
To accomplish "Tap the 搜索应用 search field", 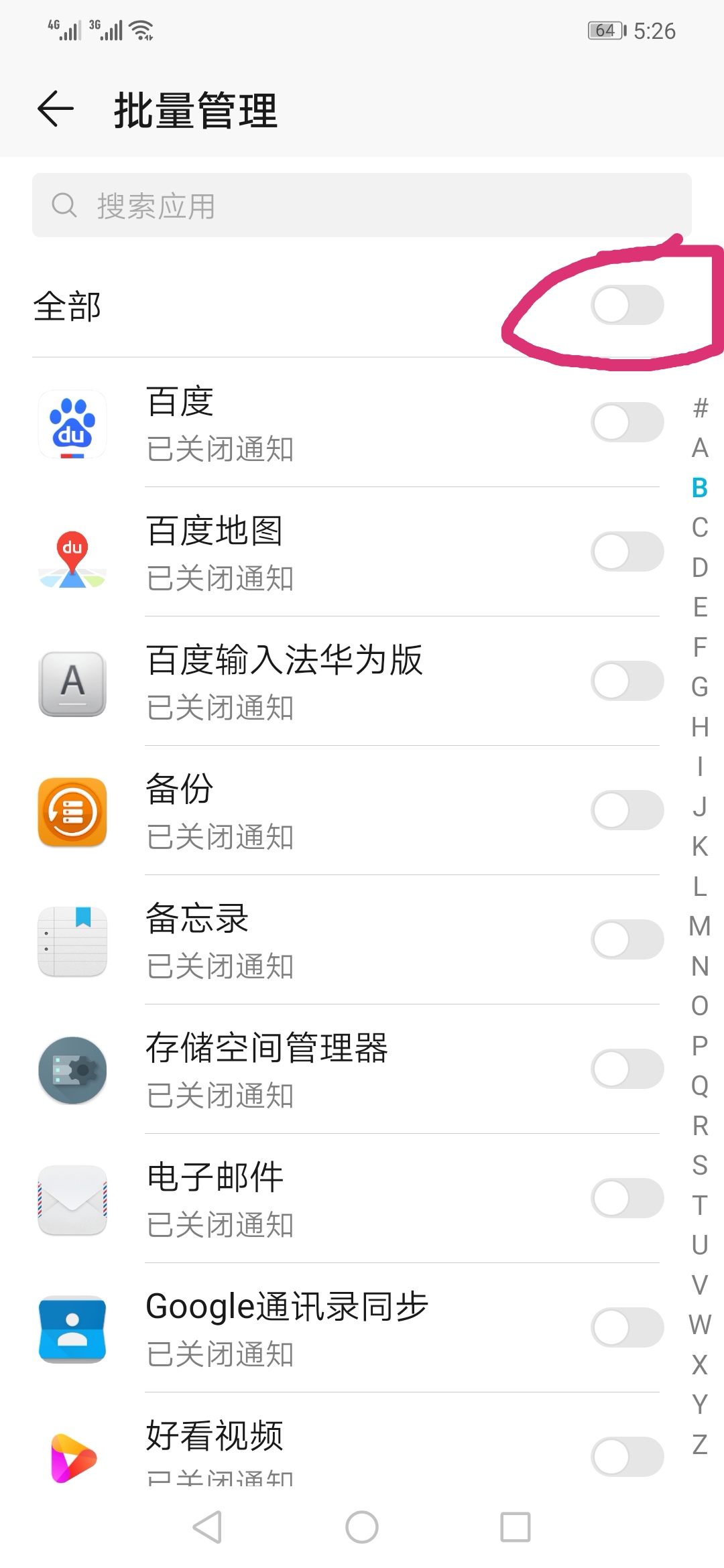I will 362,205.
